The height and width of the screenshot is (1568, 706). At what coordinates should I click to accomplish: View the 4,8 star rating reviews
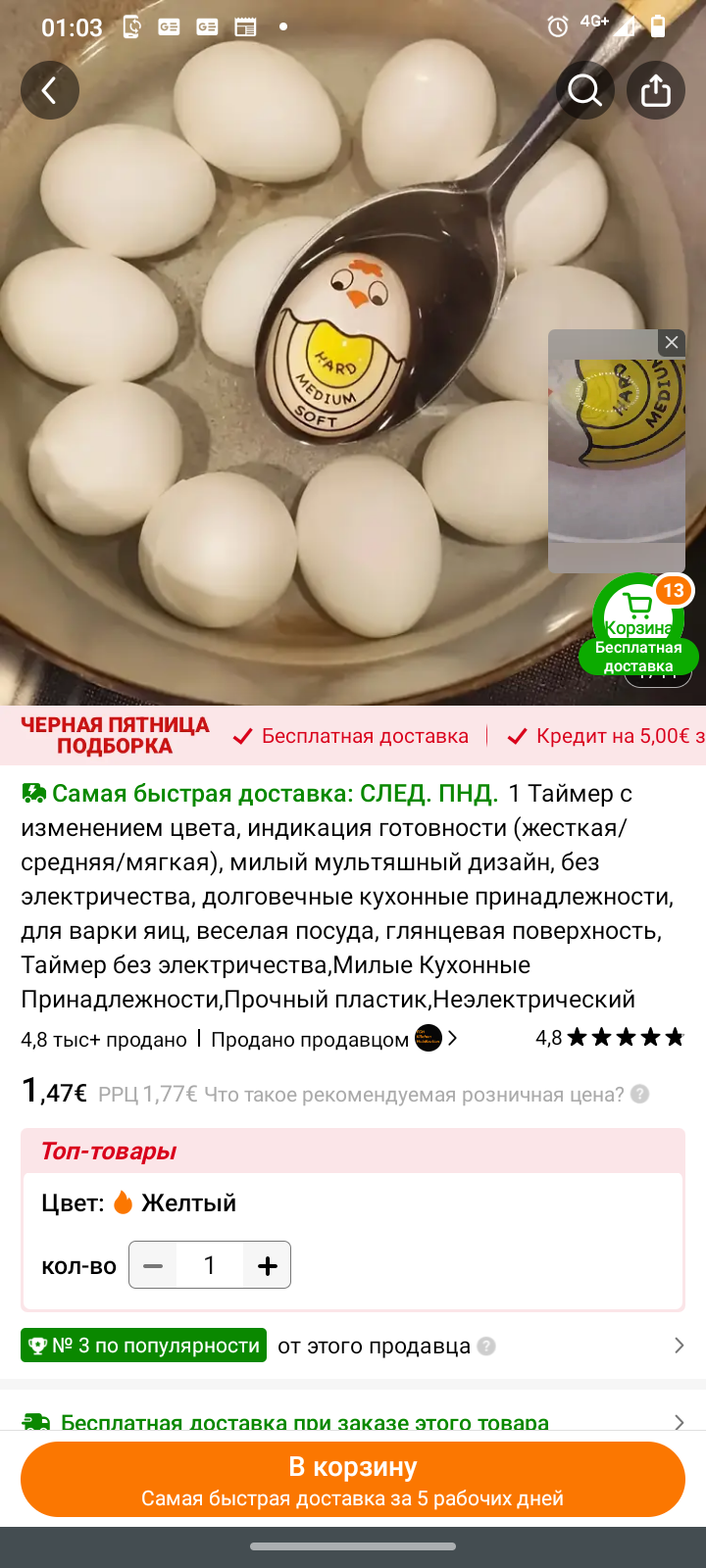(x=609, y=1038)
